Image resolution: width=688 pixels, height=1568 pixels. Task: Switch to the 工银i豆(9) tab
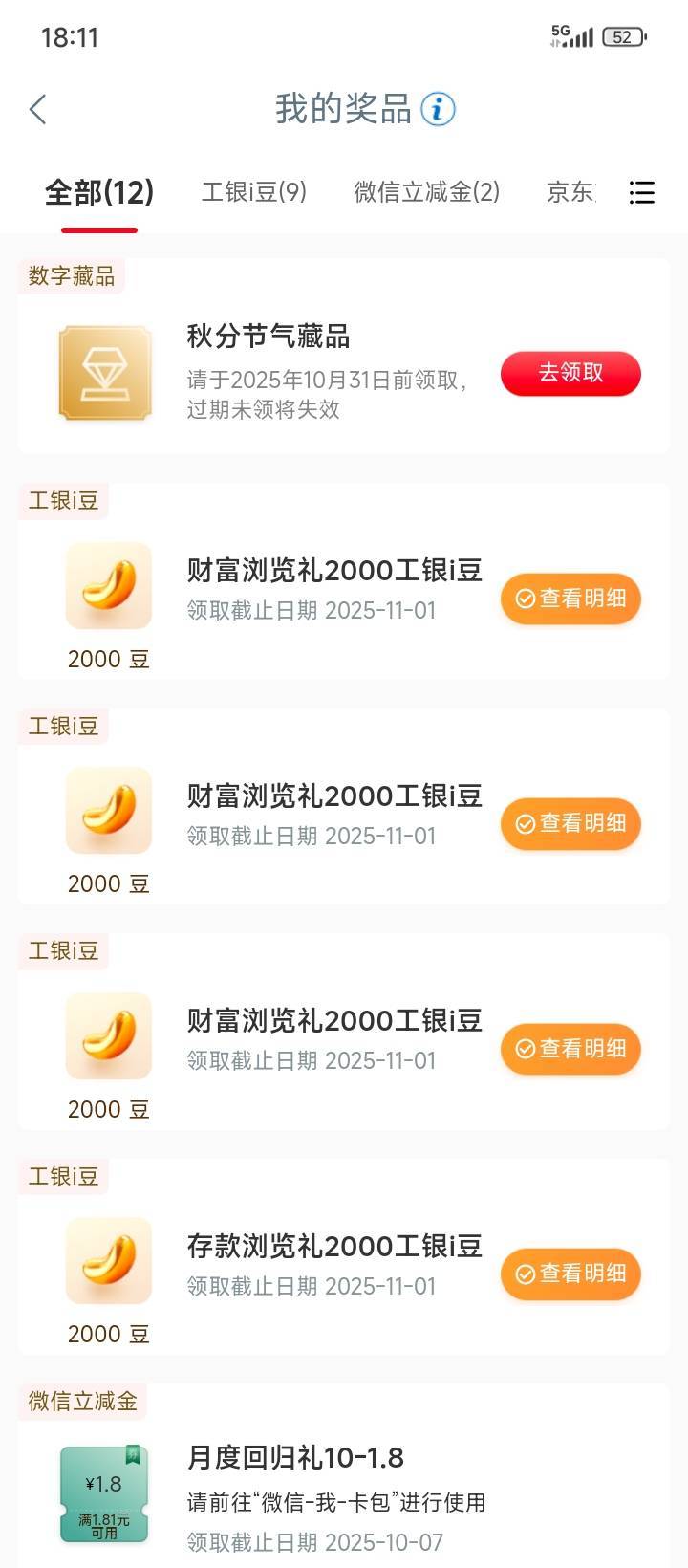coord(254,192)
